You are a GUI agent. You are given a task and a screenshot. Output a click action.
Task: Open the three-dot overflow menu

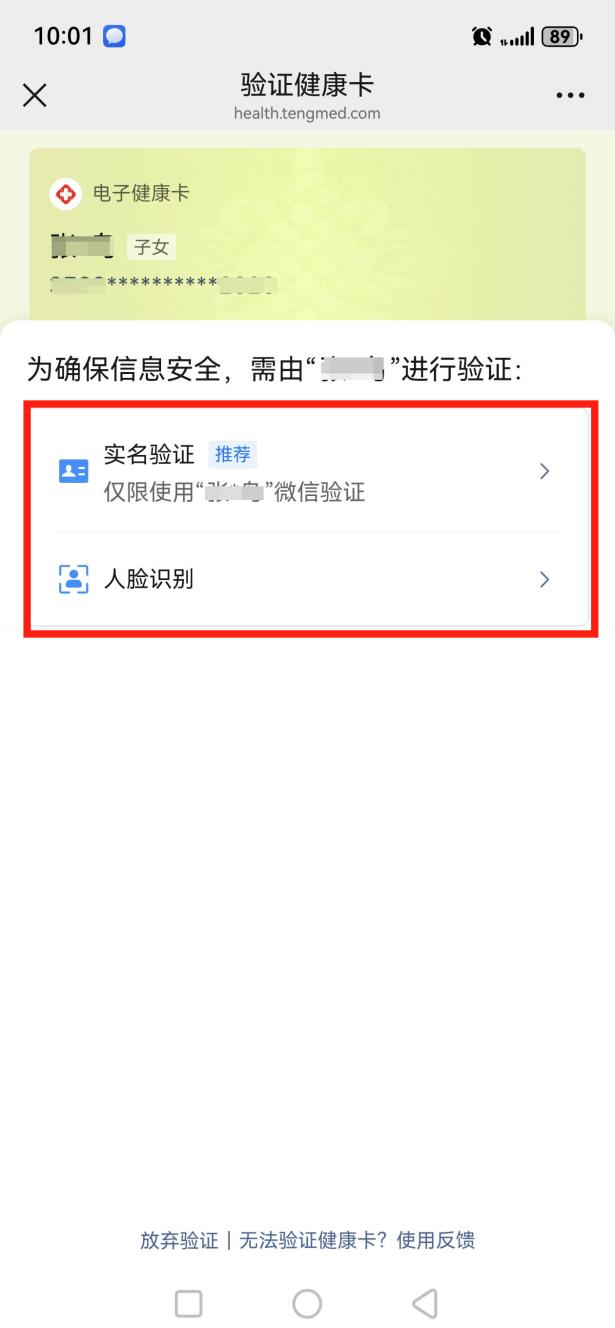point(570,96)
